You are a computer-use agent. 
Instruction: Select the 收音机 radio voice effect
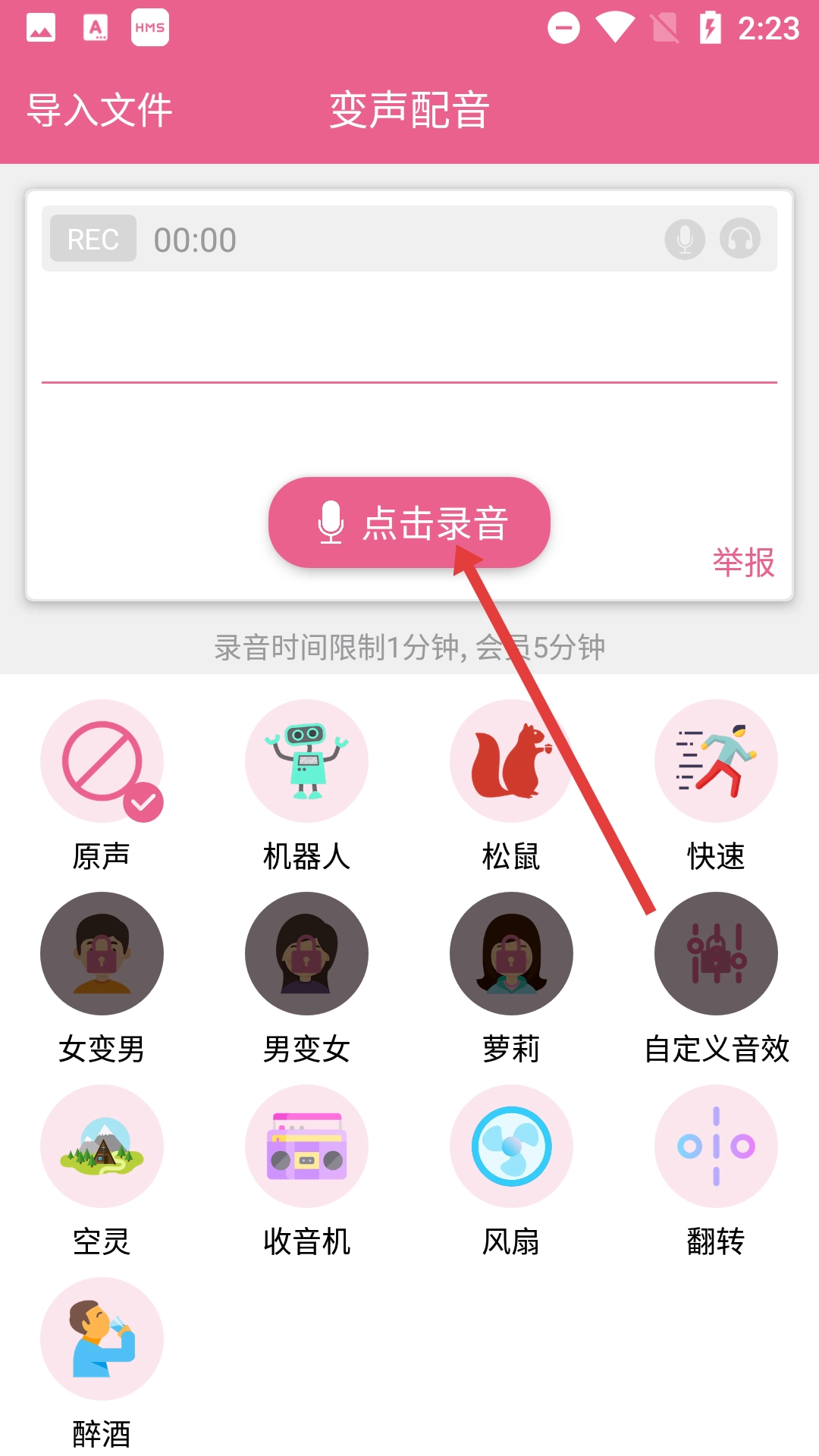pos(306,1146)
